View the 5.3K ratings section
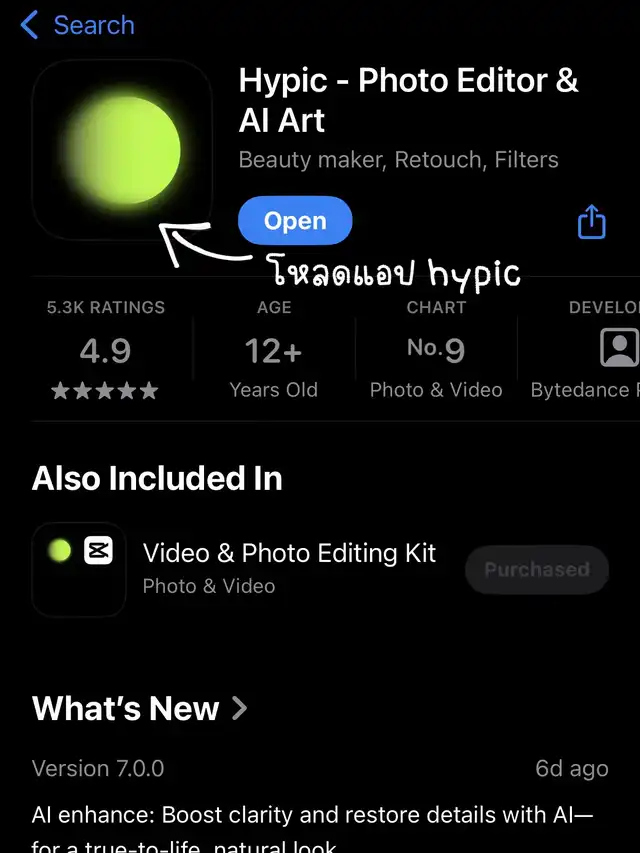 pos(105,349)
